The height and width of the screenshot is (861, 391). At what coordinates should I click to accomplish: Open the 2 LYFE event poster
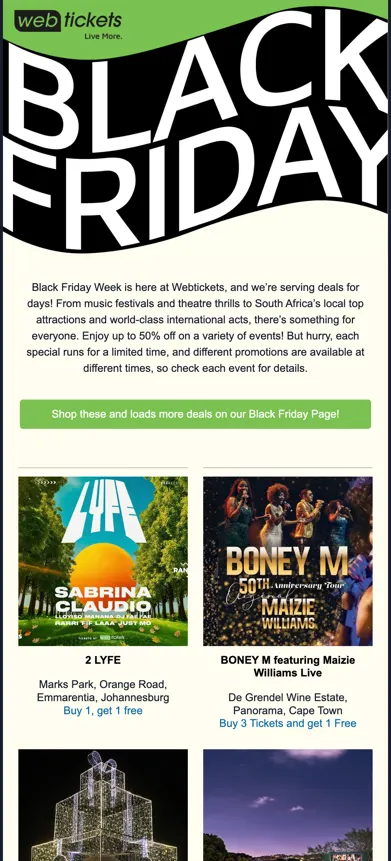tap(103, 561)
